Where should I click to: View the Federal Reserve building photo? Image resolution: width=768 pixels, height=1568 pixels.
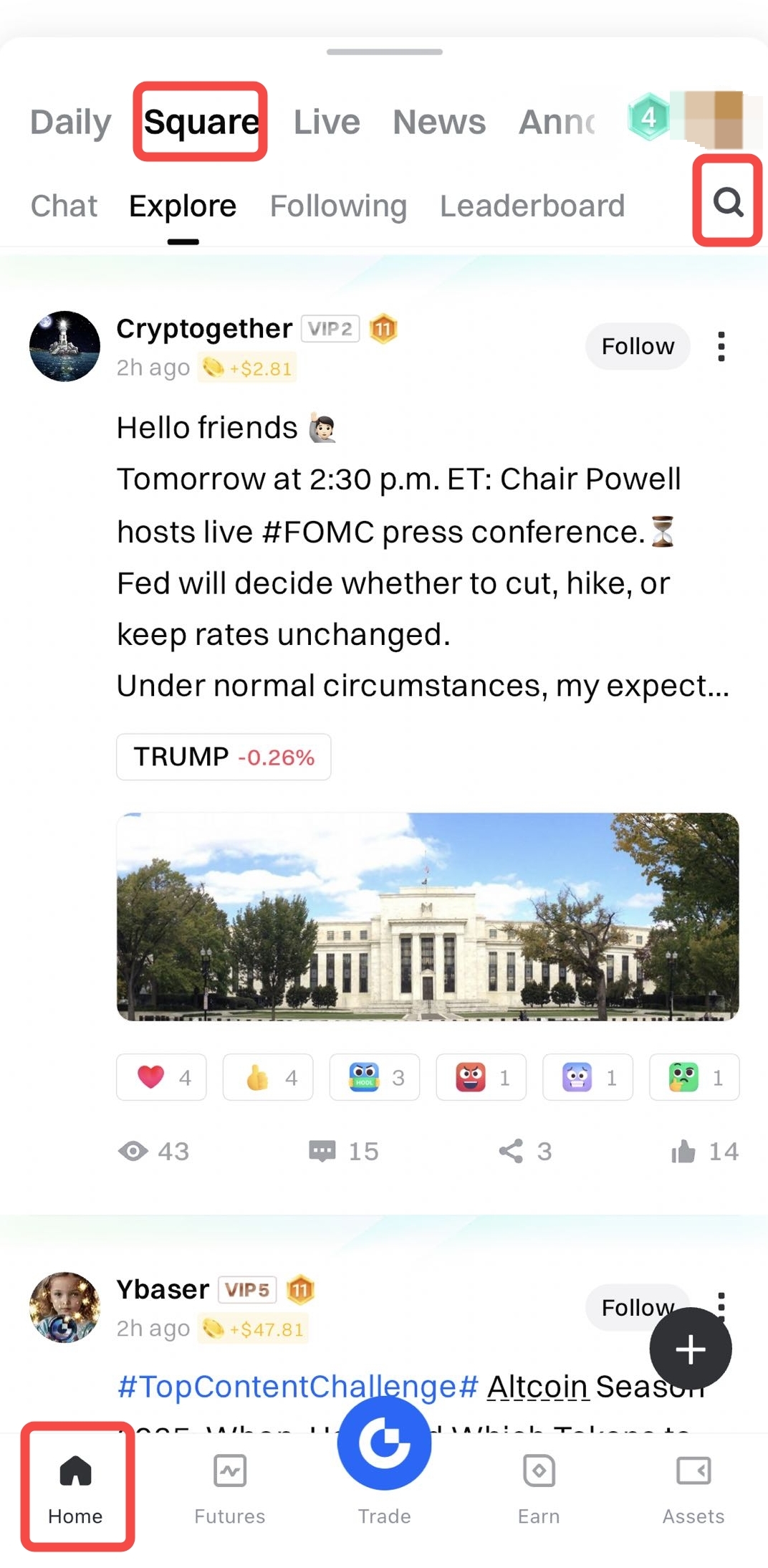tap(428, 916)
